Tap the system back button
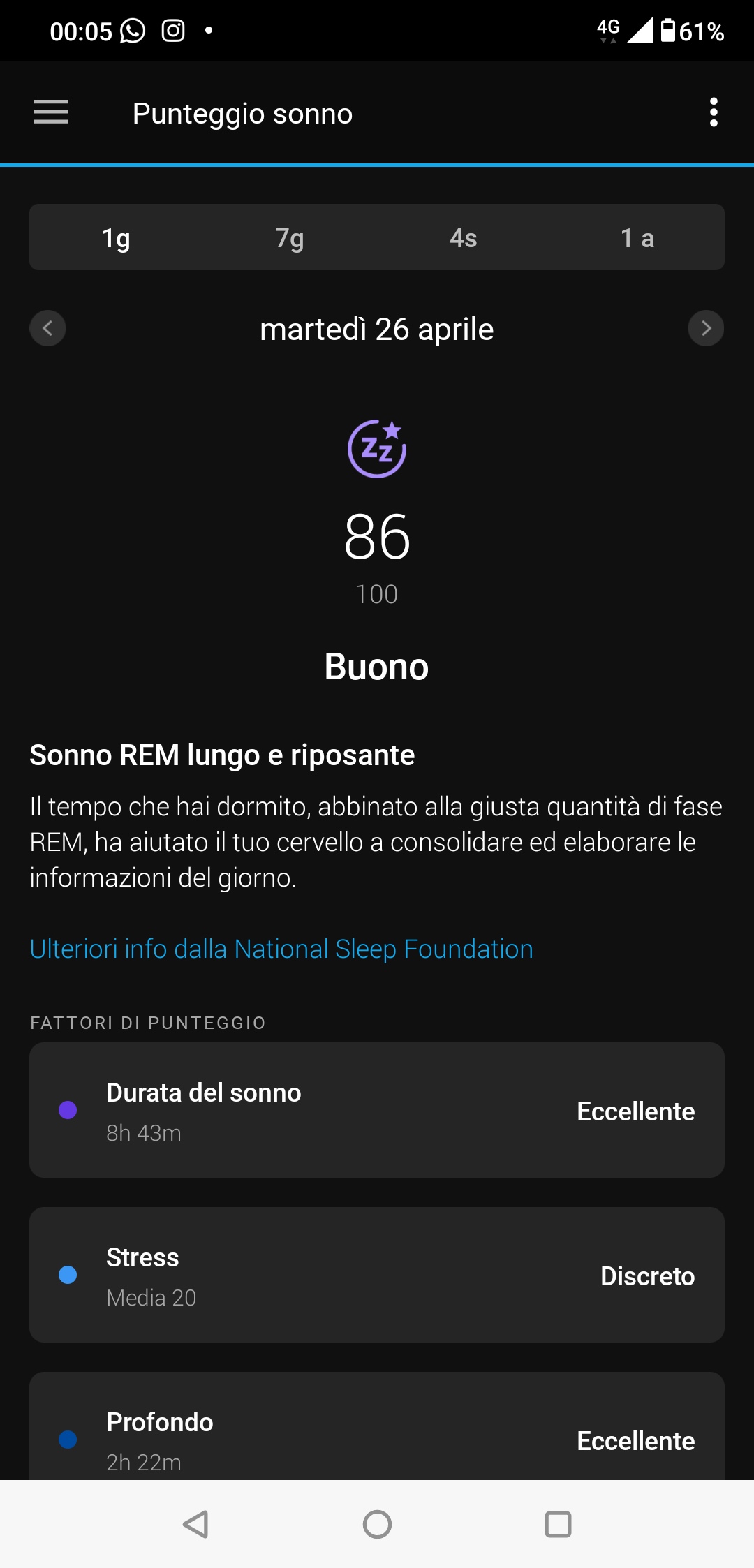This screenshot has height=1568, width=754. 195,1524
